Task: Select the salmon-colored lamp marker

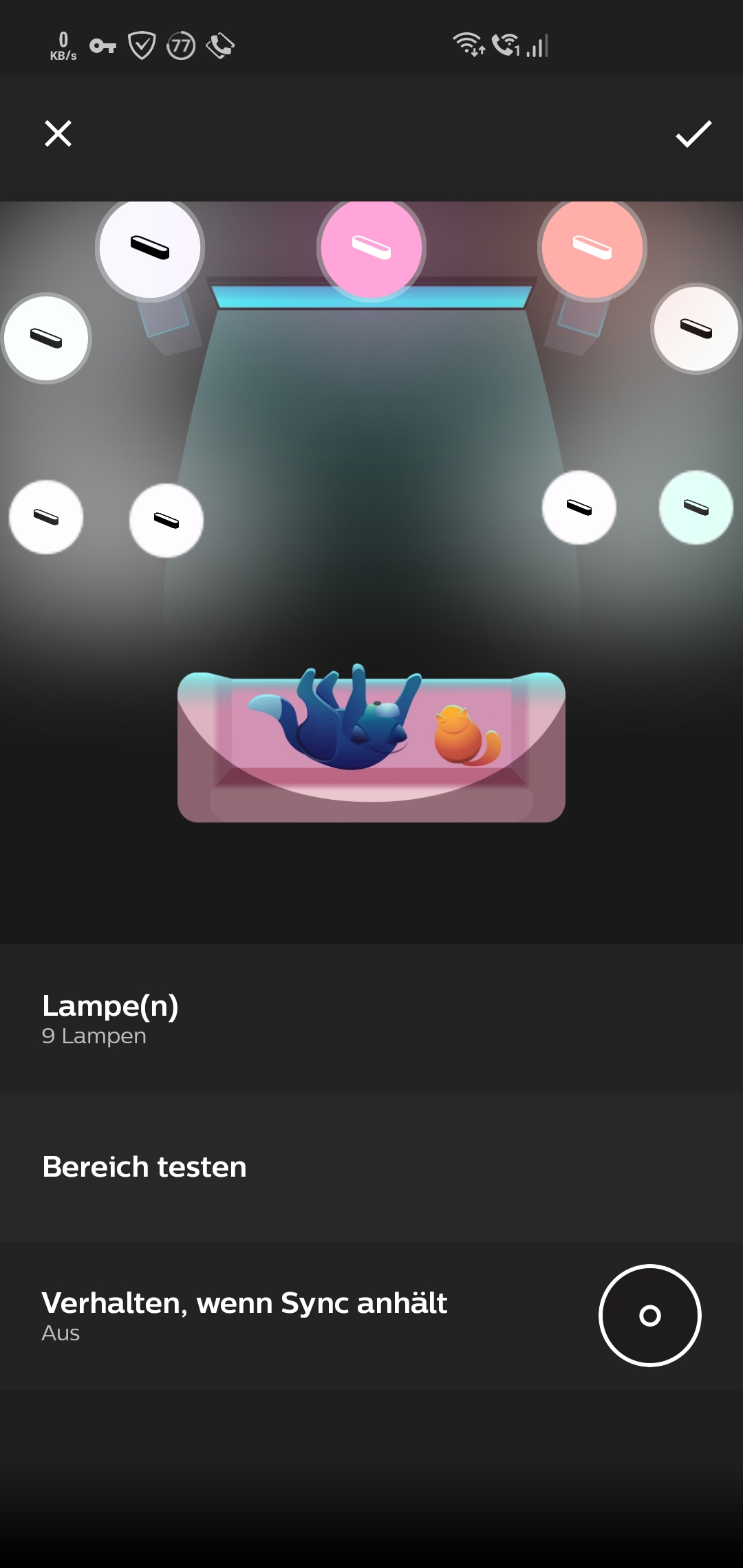Action: pyautogui.click(x=592, y=248)
